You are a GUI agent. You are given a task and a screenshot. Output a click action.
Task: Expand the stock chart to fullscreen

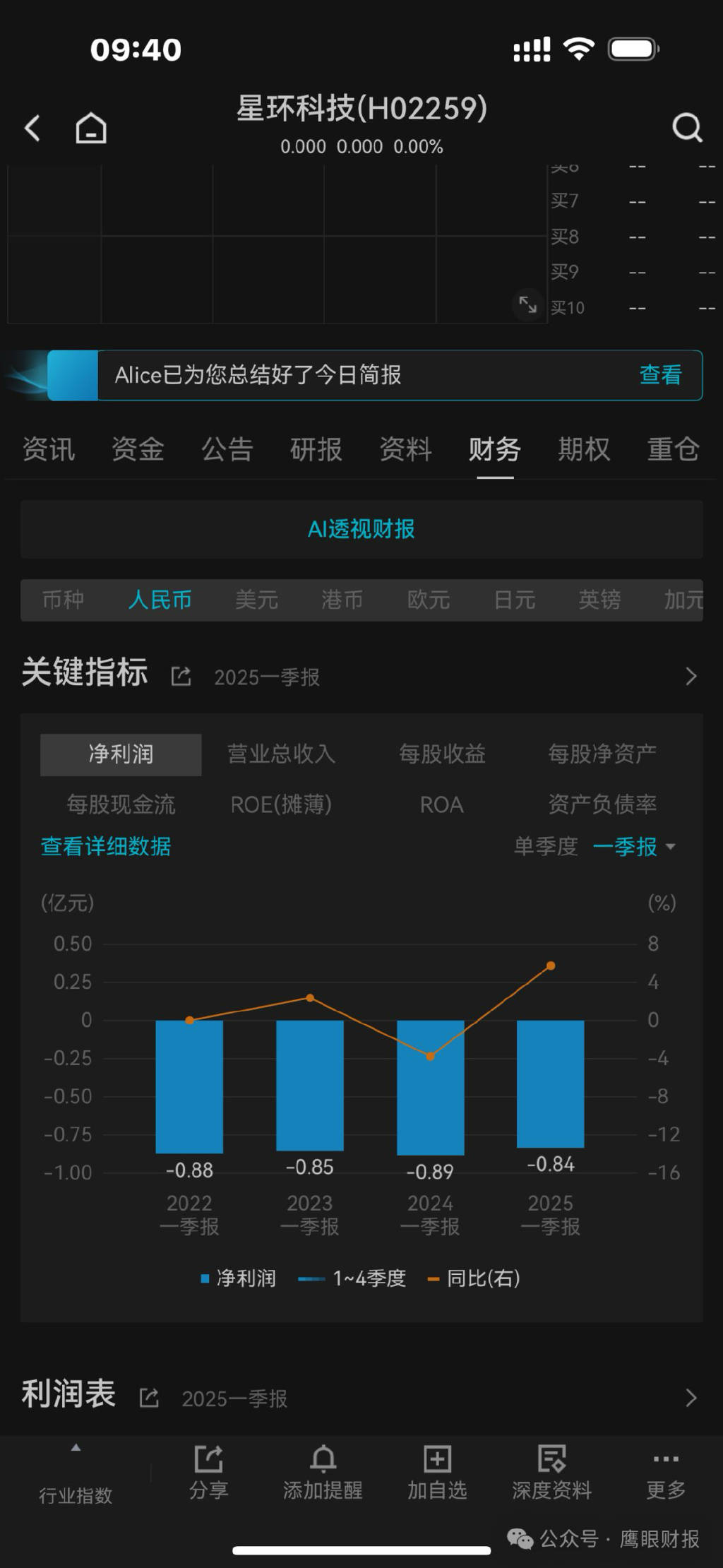(x=528, y=304)
